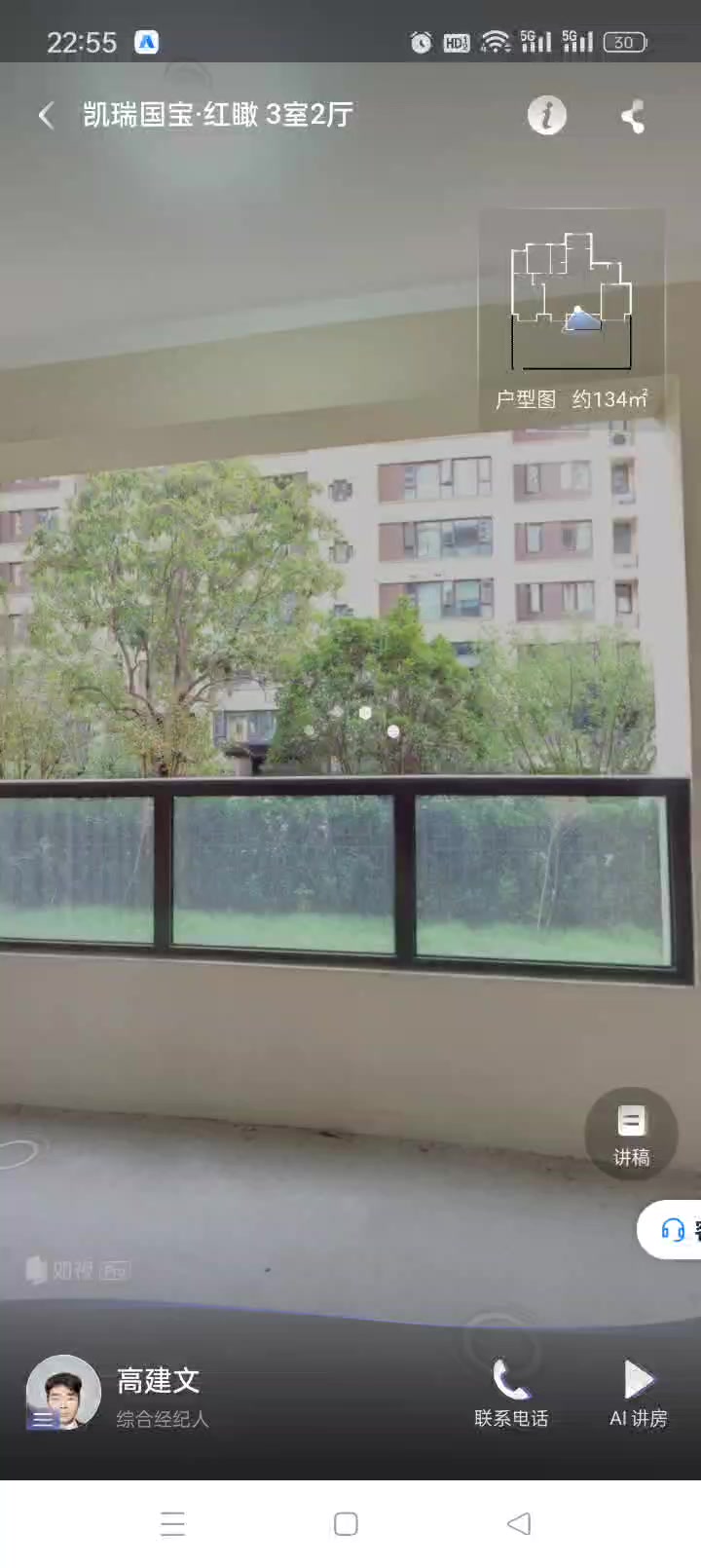Open the 讲稿 script button

[x=631, y=1134]
